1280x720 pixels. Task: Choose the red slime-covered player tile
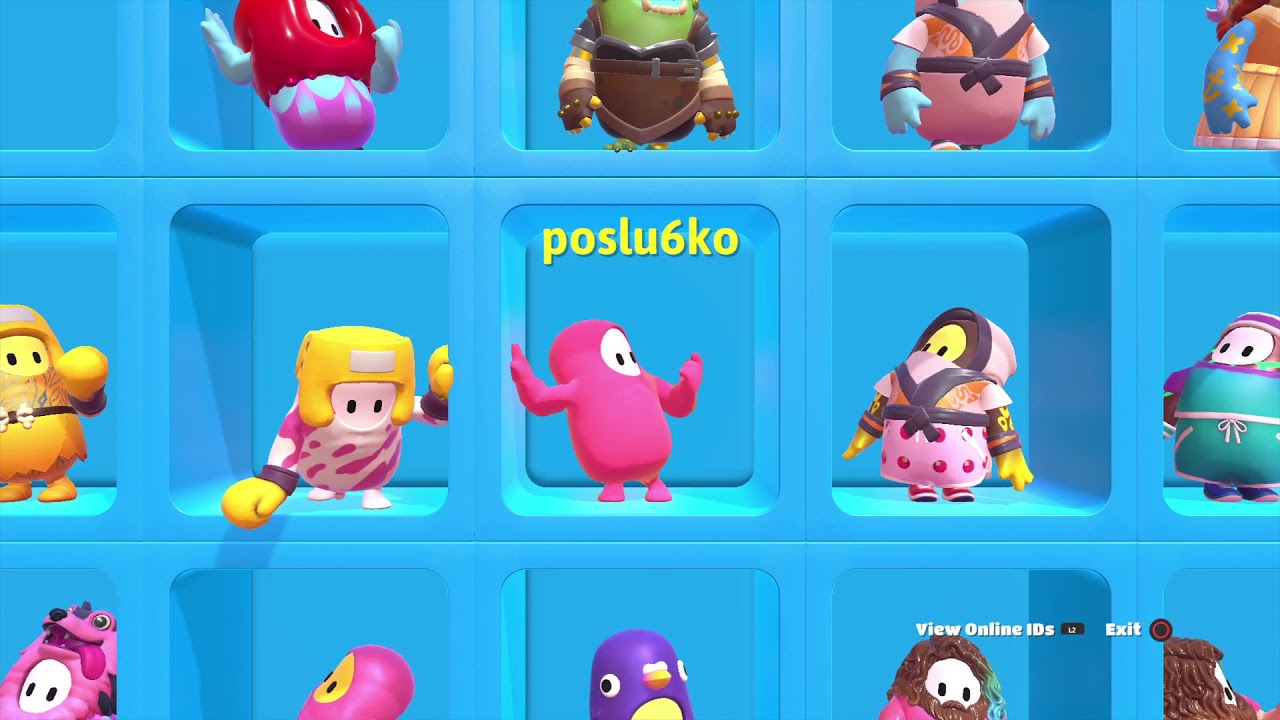(x=310, y=70)
